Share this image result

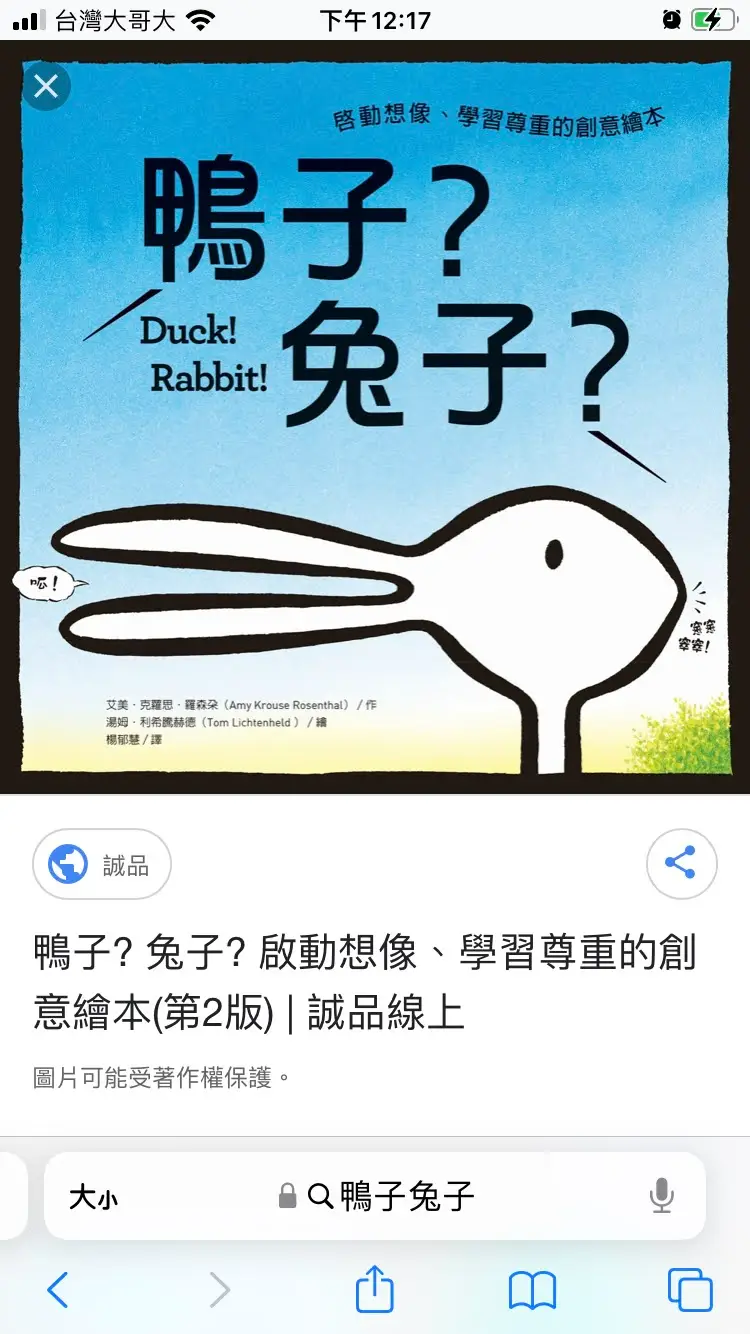click(681, 863)
